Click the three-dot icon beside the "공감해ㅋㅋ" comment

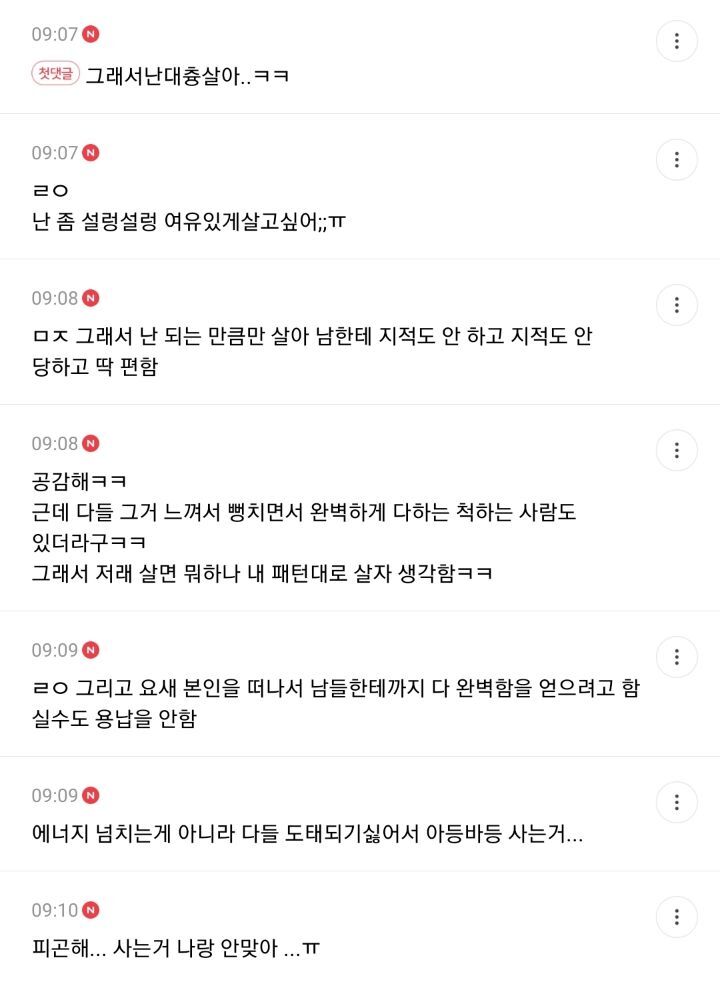coord(677,450)
